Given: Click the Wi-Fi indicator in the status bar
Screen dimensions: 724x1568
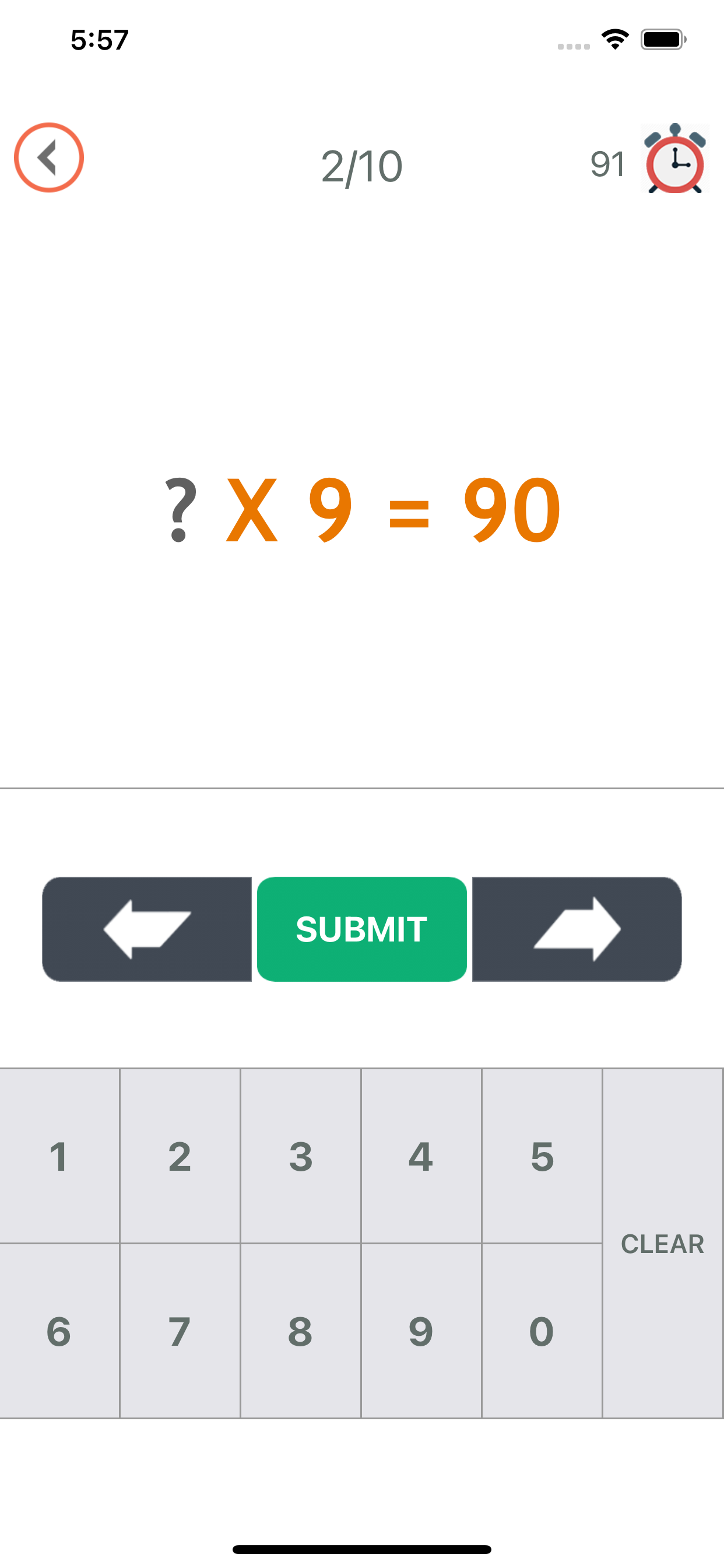Looking at the screenshot, I should pos(614,38).
